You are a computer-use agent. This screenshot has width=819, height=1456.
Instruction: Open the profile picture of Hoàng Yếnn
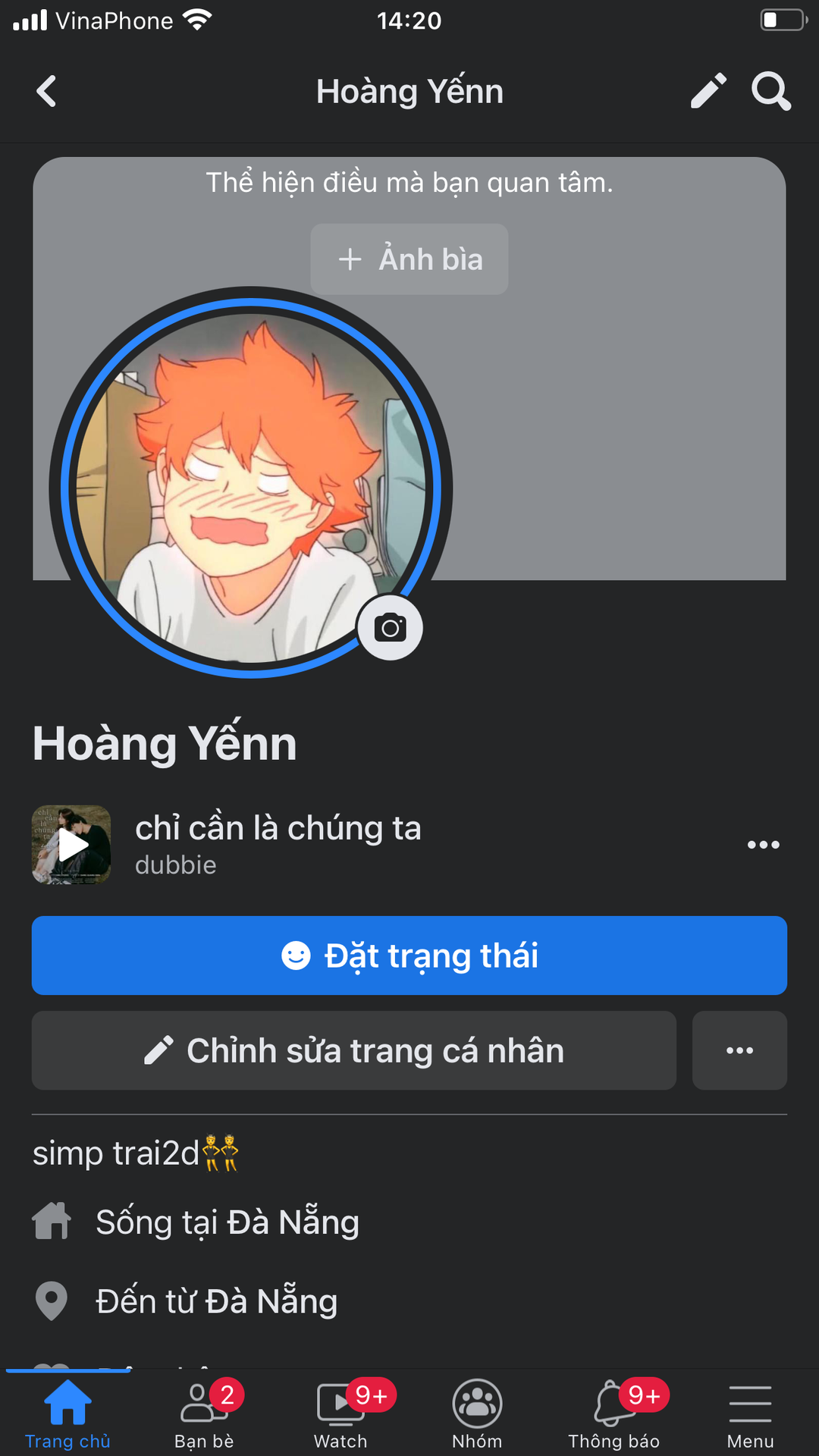click(x=250, y=485)
